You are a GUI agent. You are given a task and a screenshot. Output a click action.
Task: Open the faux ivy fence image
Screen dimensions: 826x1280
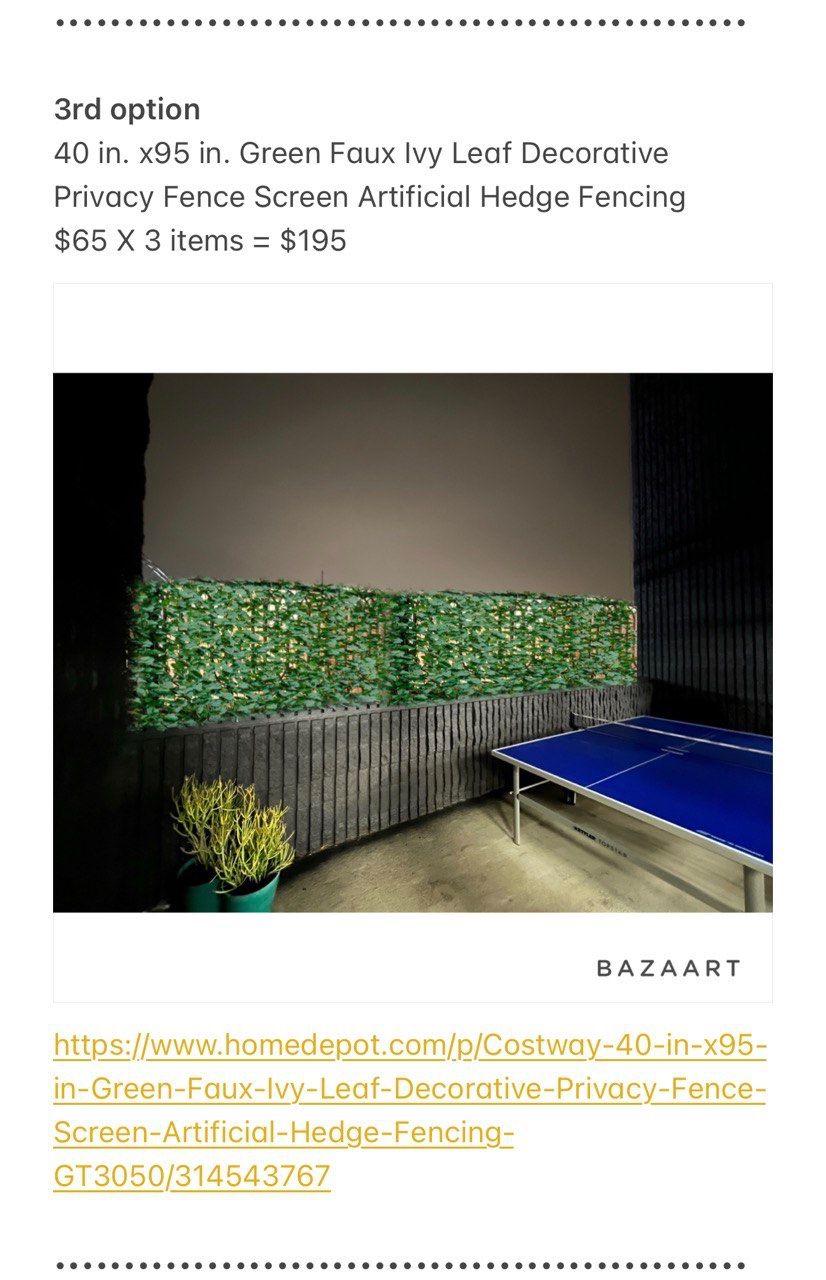(x=412, y=642)
